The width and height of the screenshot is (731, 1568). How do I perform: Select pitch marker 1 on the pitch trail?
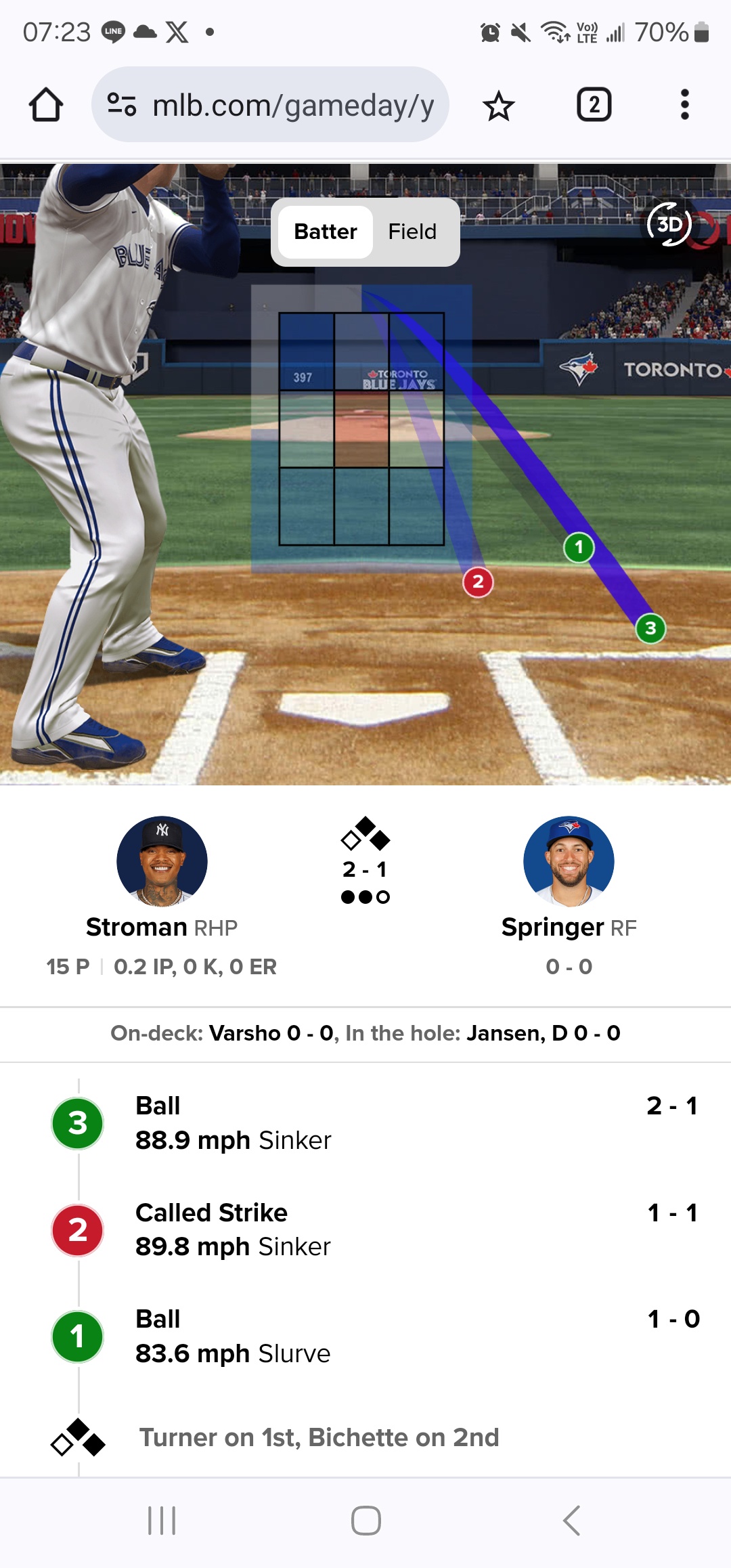579,547
